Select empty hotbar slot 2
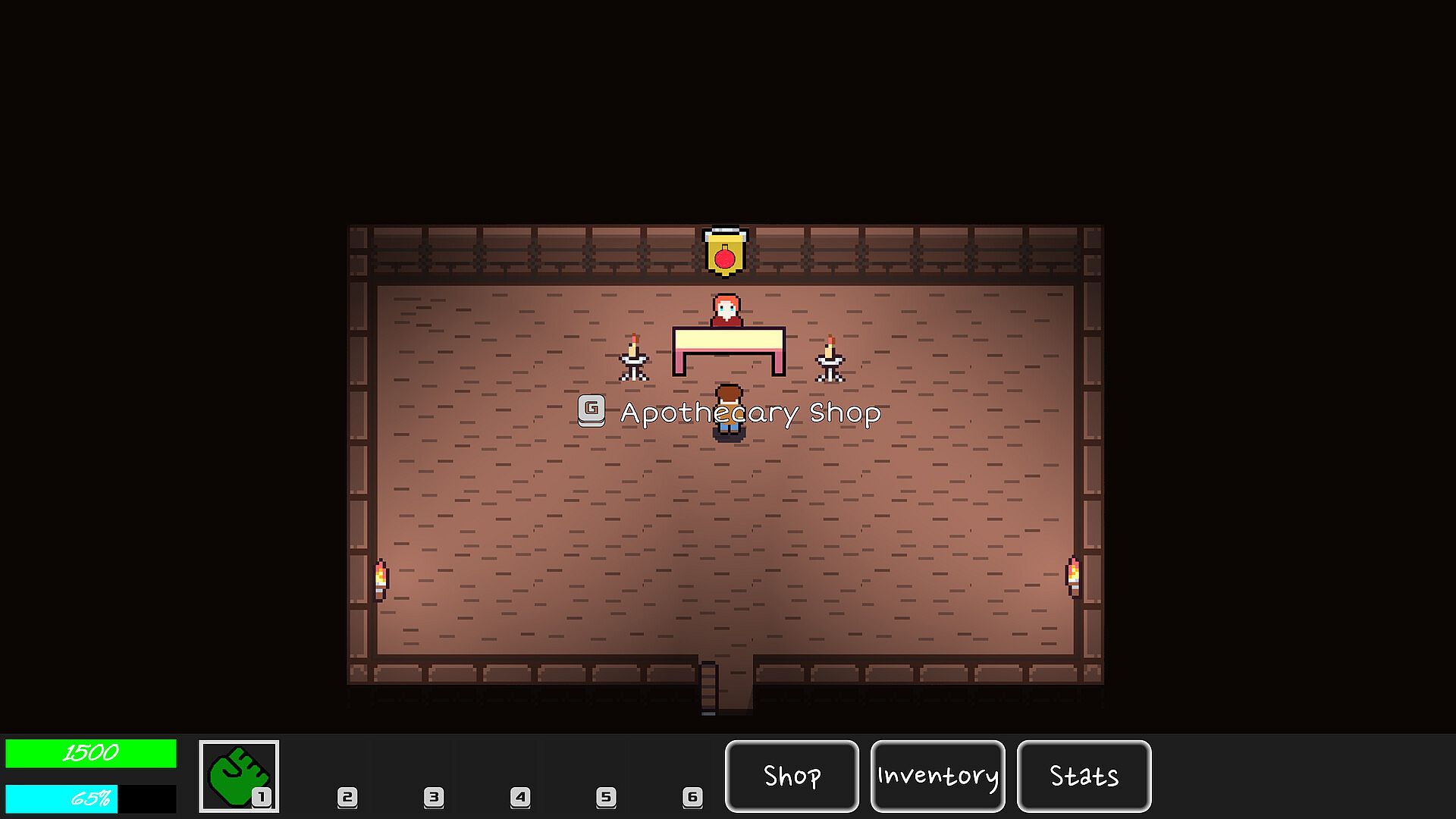The width and height of the screenshot is (1456, 819). [x=325, y=776]
